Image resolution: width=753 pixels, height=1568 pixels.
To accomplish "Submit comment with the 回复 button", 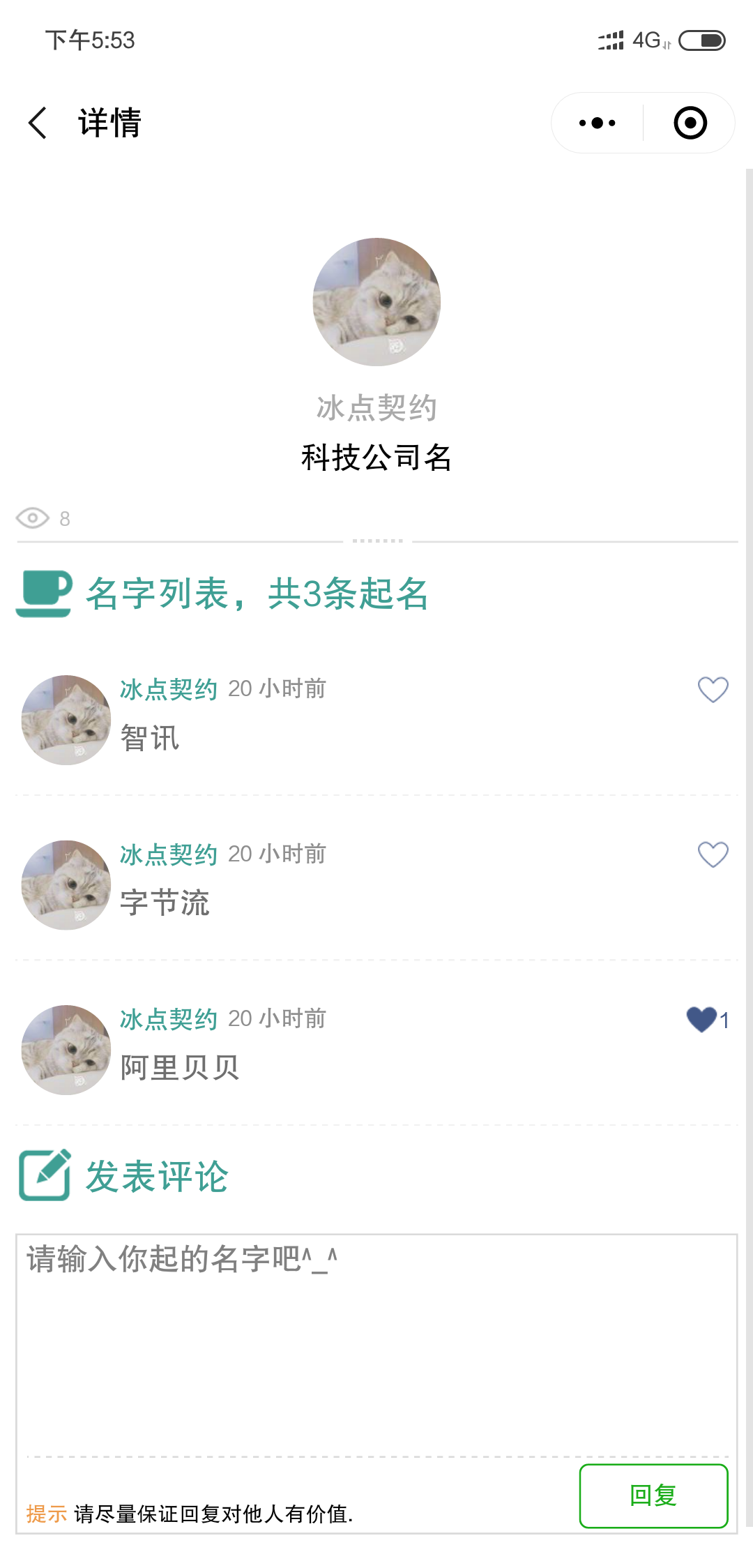I will [x=653, y=1495].
